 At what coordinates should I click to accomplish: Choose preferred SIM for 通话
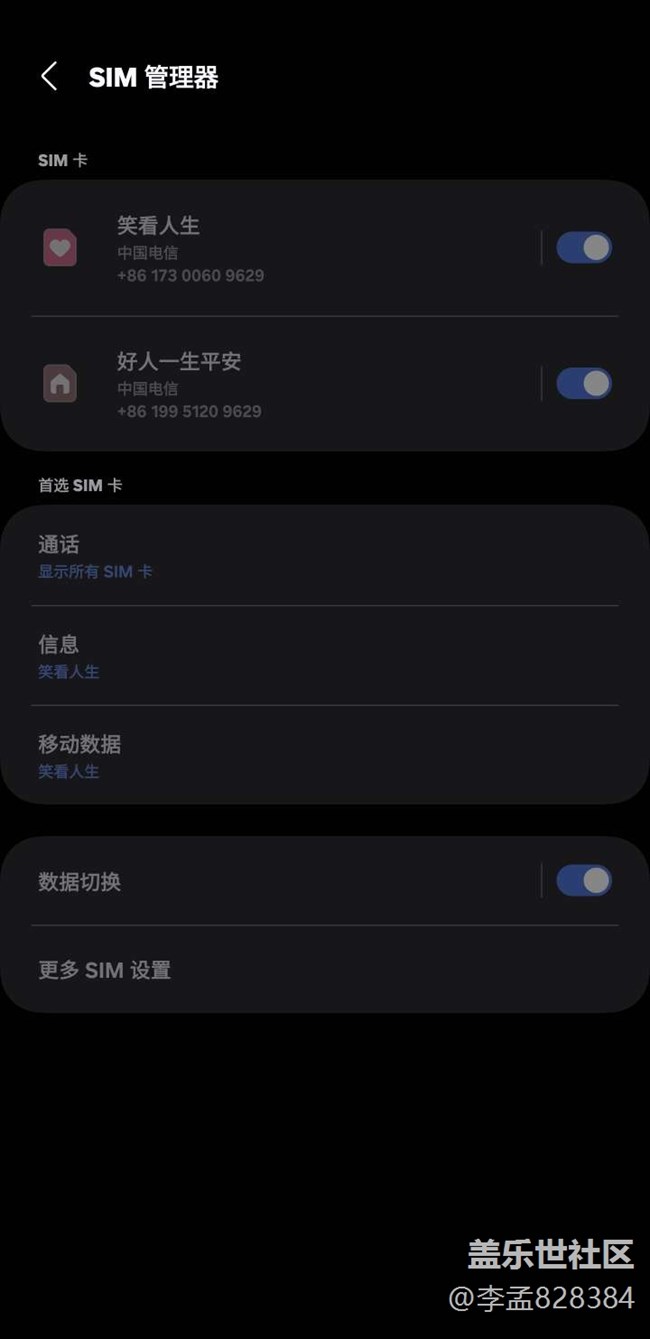(325, 556)
